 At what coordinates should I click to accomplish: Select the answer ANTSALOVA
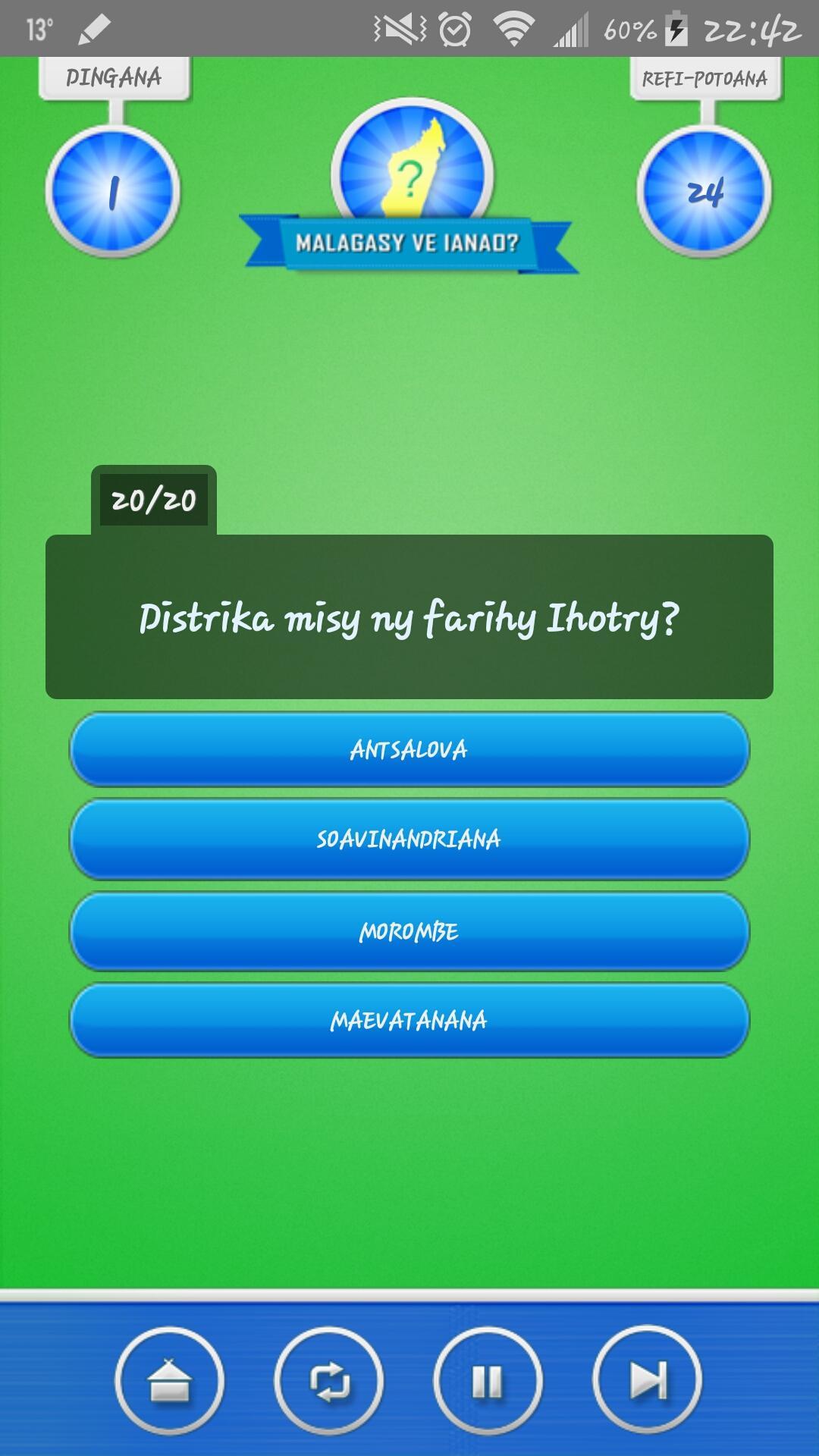[x=409, y=751]
